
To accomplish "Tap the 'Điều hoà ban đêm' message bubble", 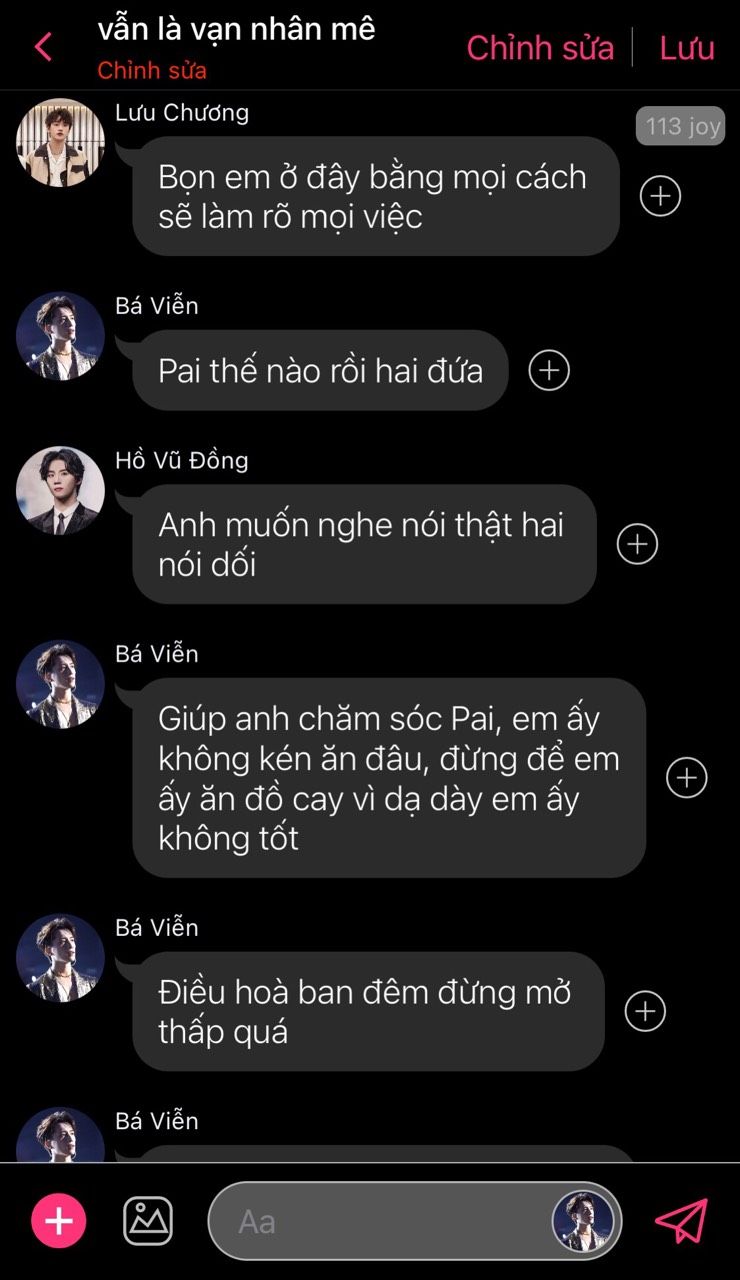I will (x=368, y=1011).
